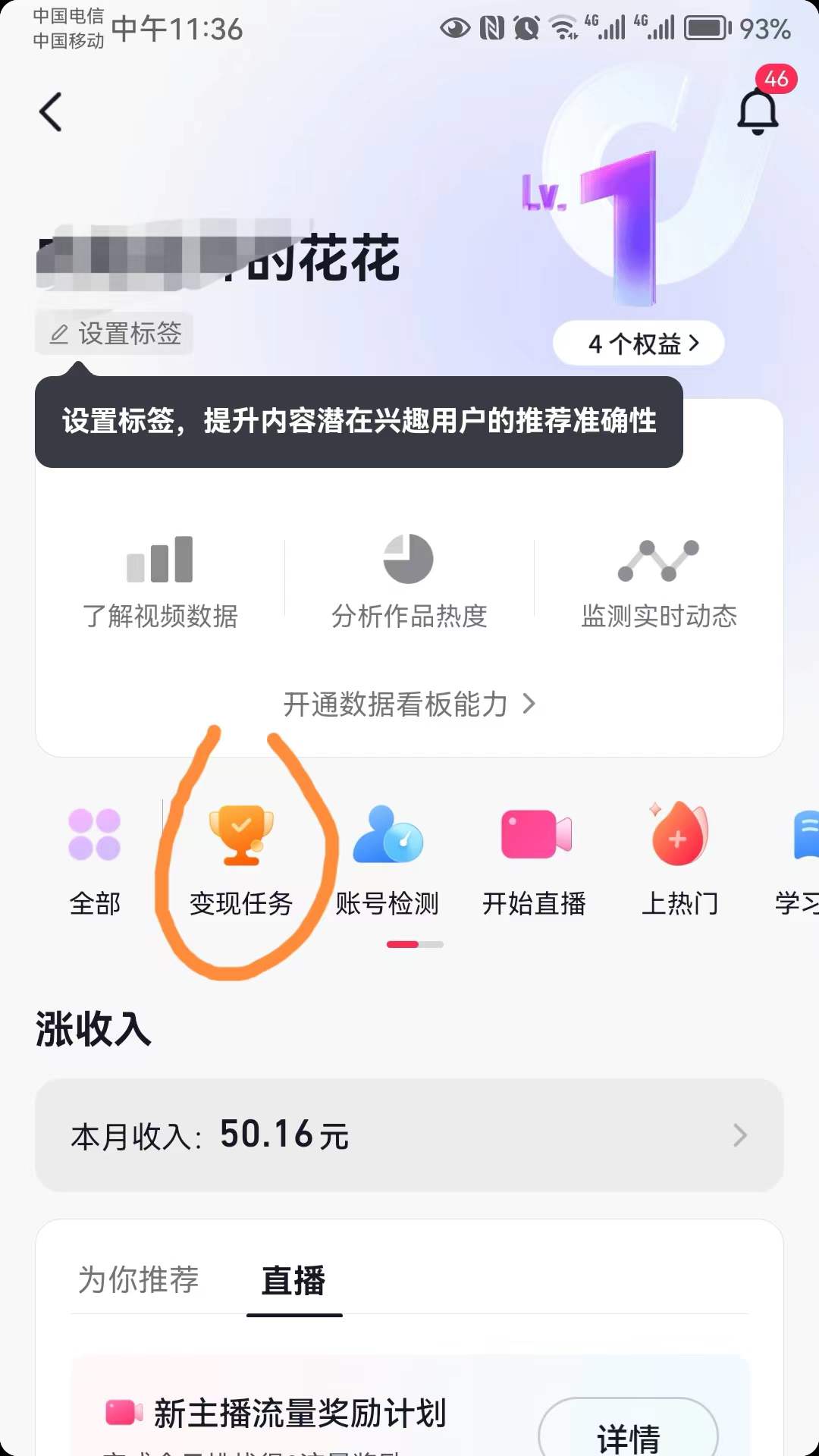The height and width of the screenshot is (1456, 819).
Task: Switch to the 直播 tab
Action: coord(294,1279)
